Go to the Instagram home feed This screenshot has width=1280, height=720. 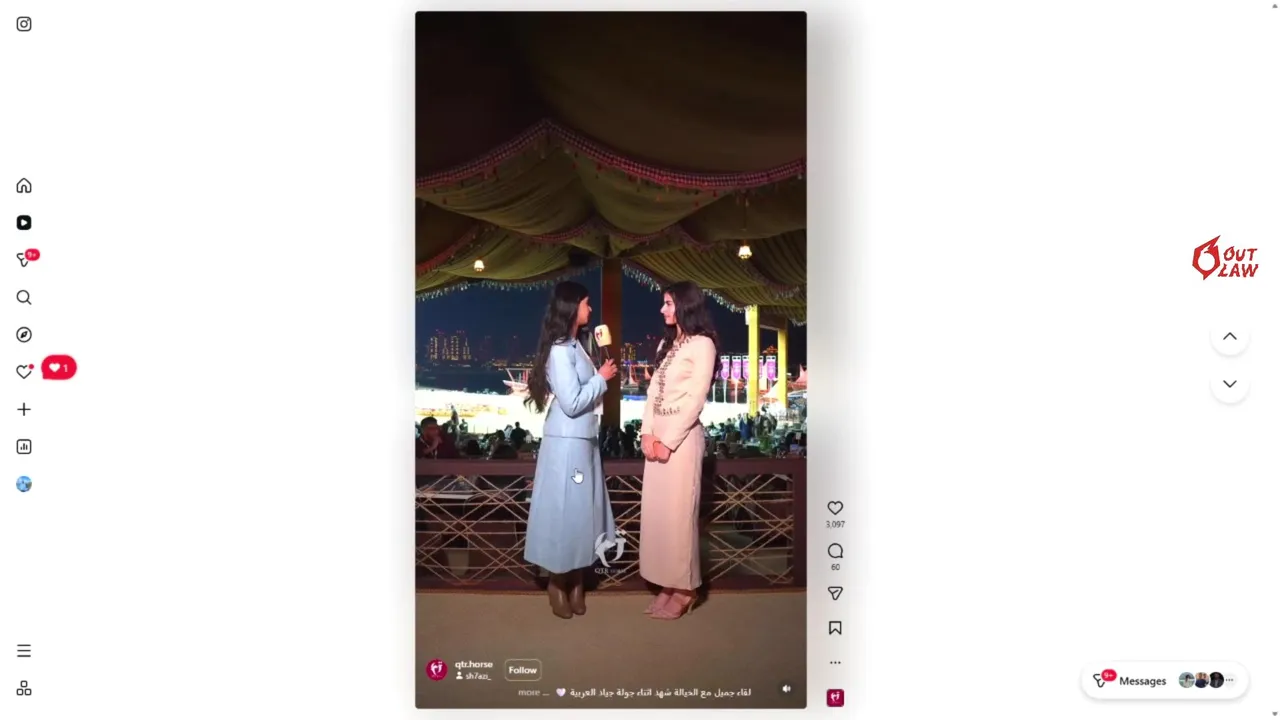point(24,186)
